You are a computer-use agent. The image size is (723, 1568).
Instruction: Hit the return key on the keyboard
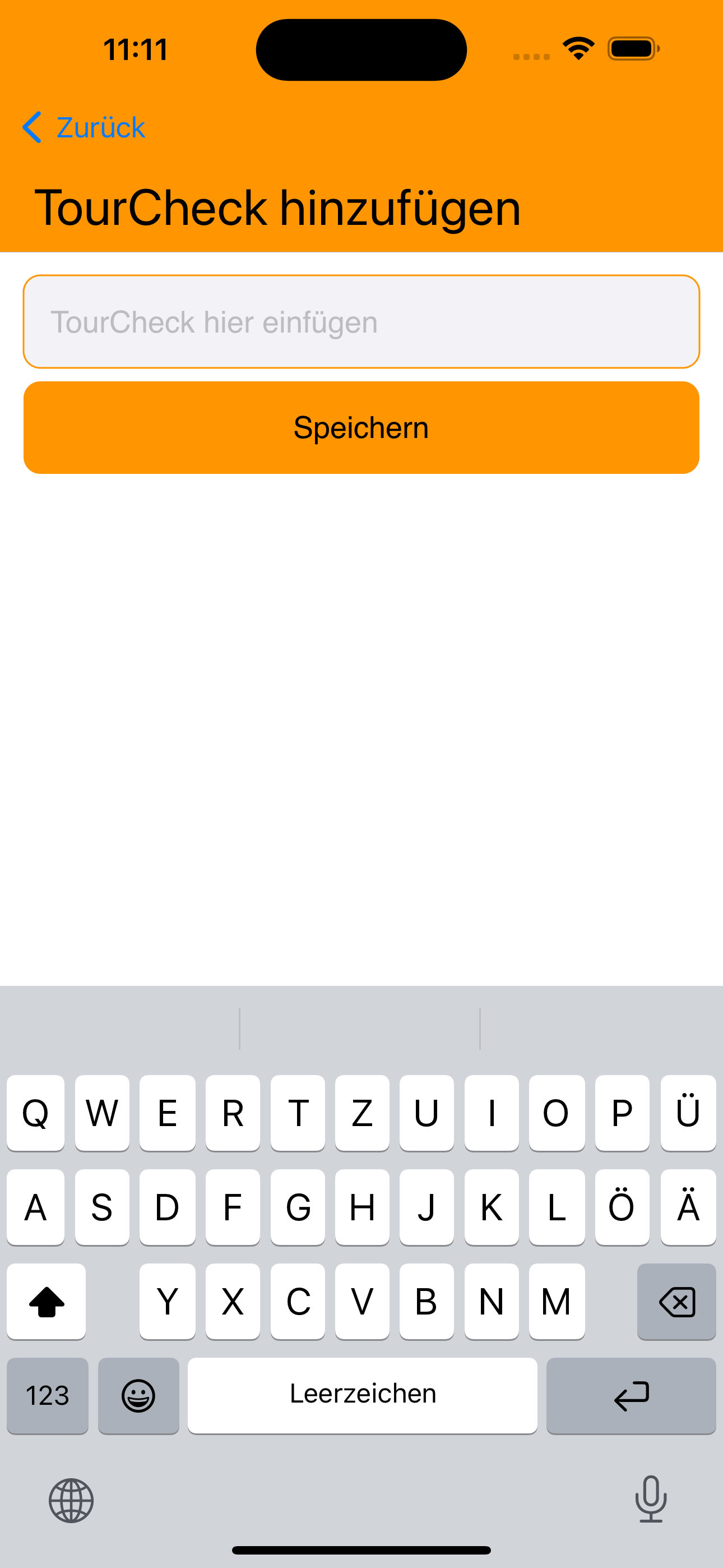pyautogui.click(x=631, y=1395)
